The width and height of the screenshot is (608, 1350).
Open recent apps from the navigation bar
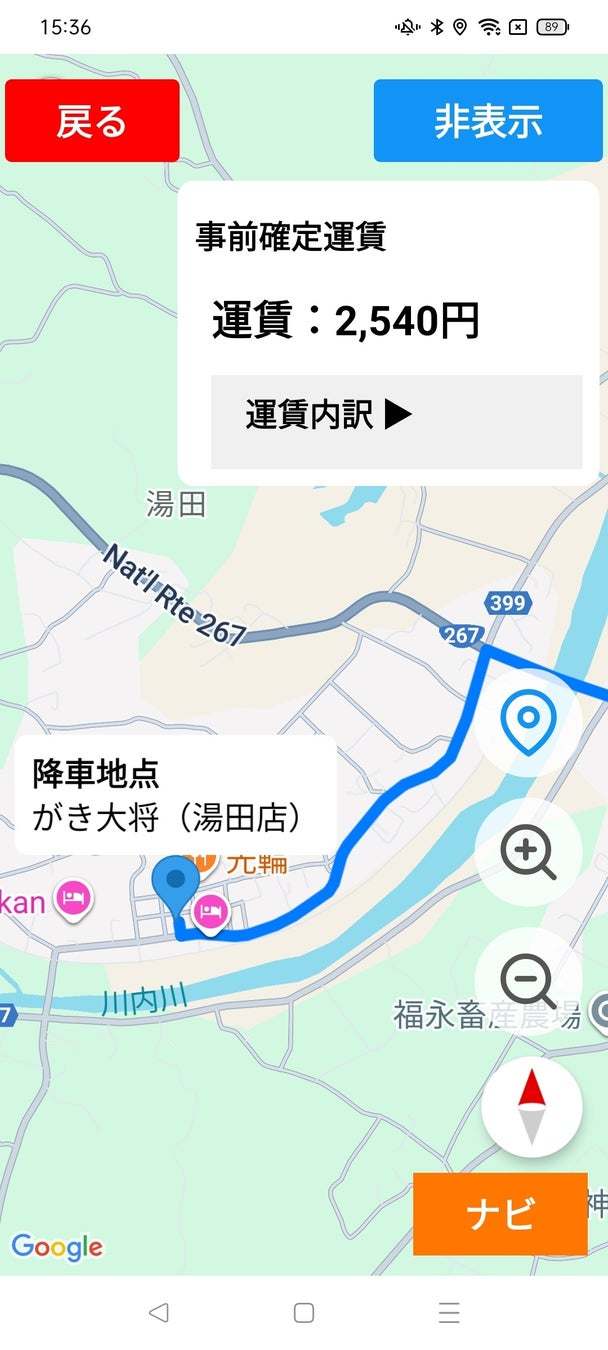[x=450, y=1313]
